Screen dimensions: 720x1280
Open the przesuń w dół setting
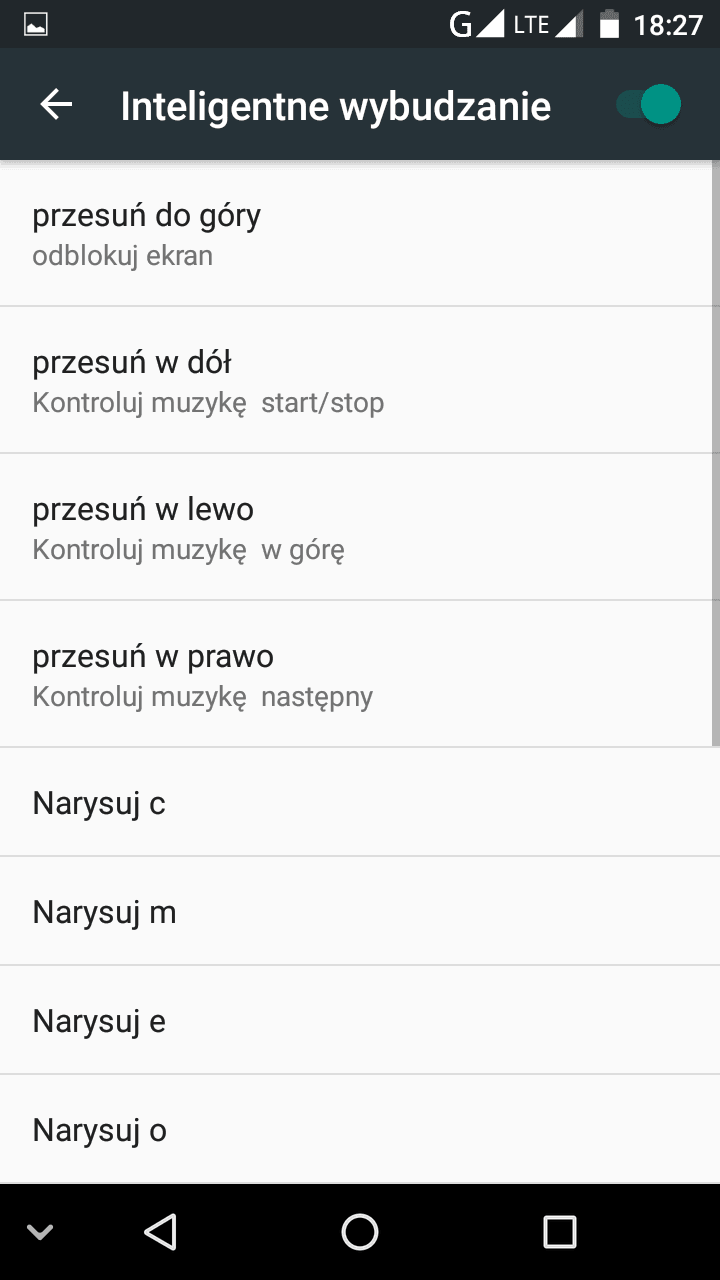(360, 380)
